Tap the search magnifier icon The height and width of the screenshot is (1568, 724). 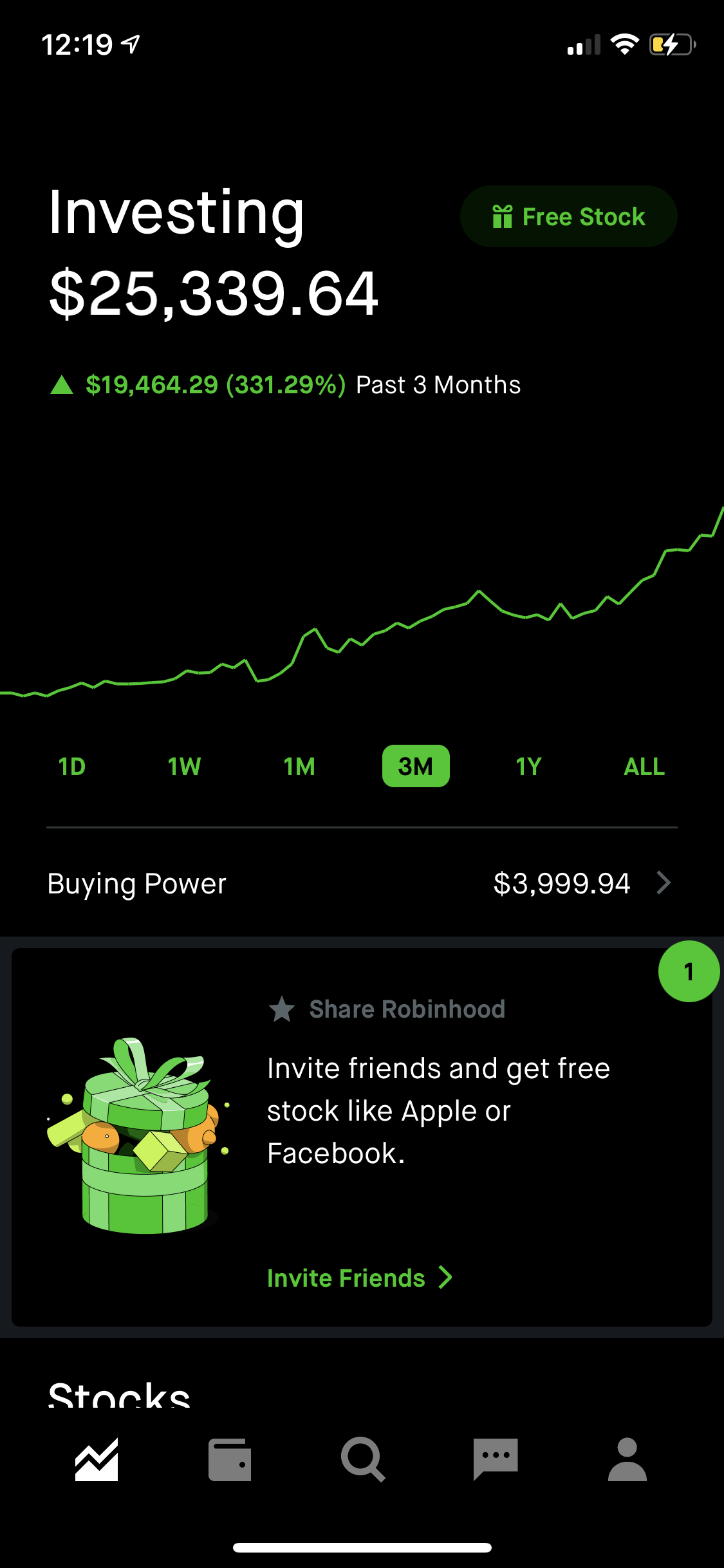pos(362,1460)
